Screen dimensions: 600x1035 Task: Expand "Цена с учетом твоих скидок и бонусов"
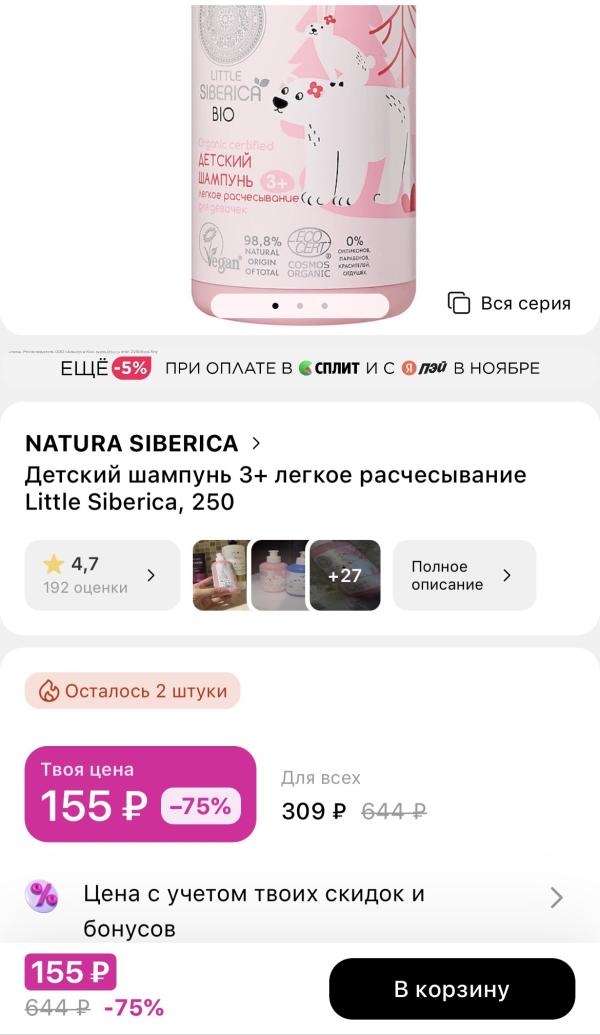(x=300, y=911)
